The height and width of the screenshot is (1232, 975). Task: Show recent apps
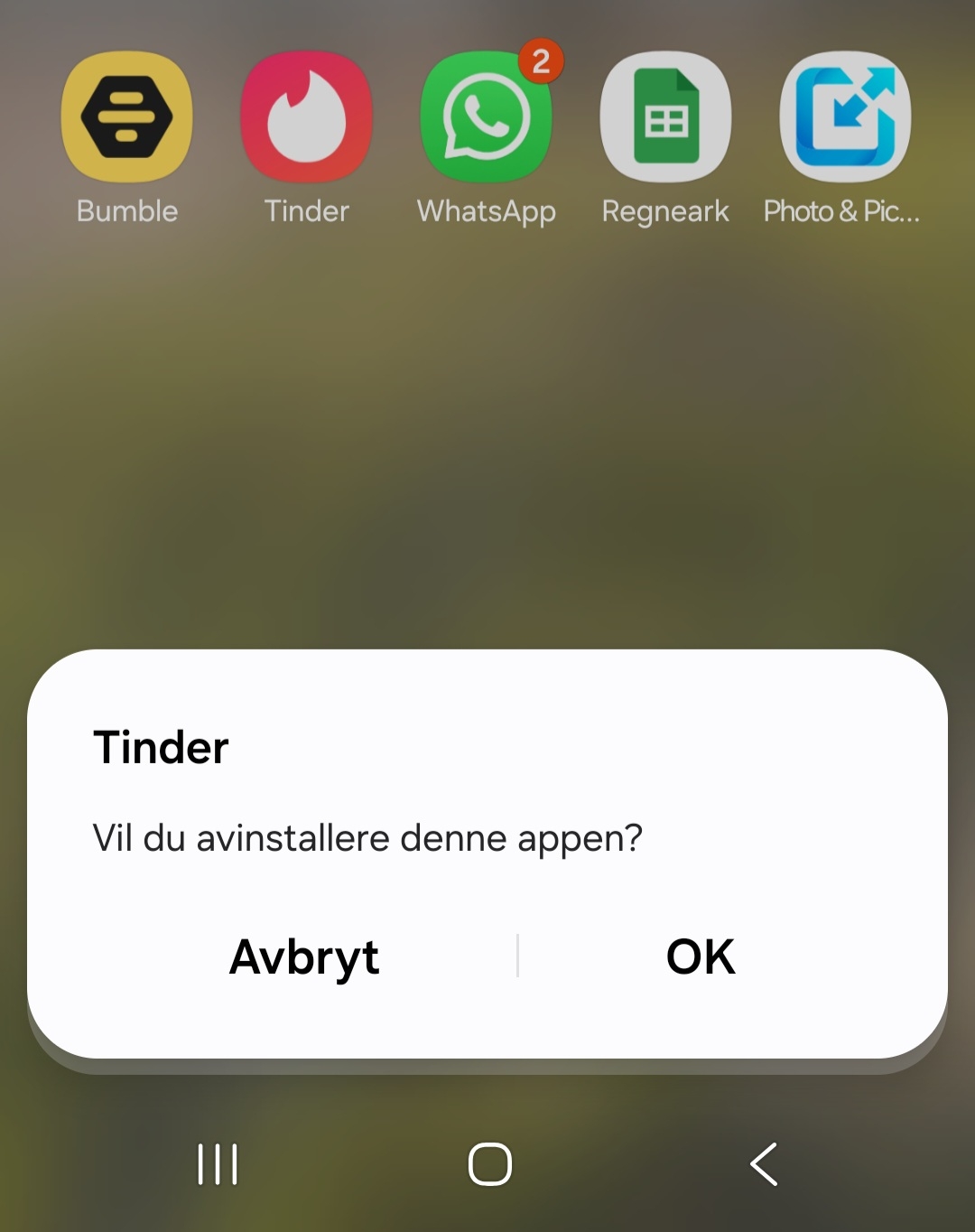click(218, 1163)
